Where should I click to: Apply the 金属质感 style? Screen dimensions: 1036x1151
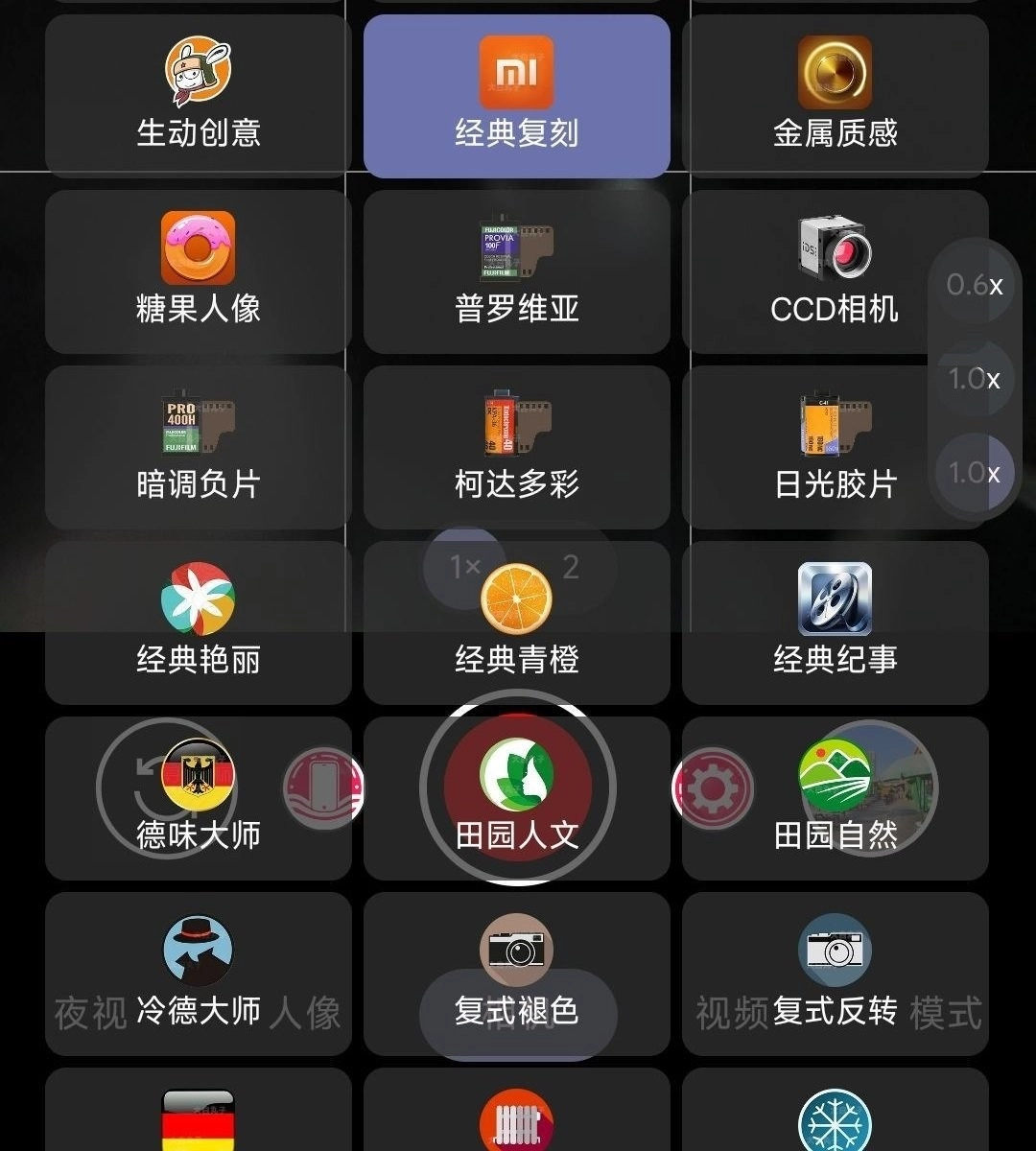pos(835,96)
